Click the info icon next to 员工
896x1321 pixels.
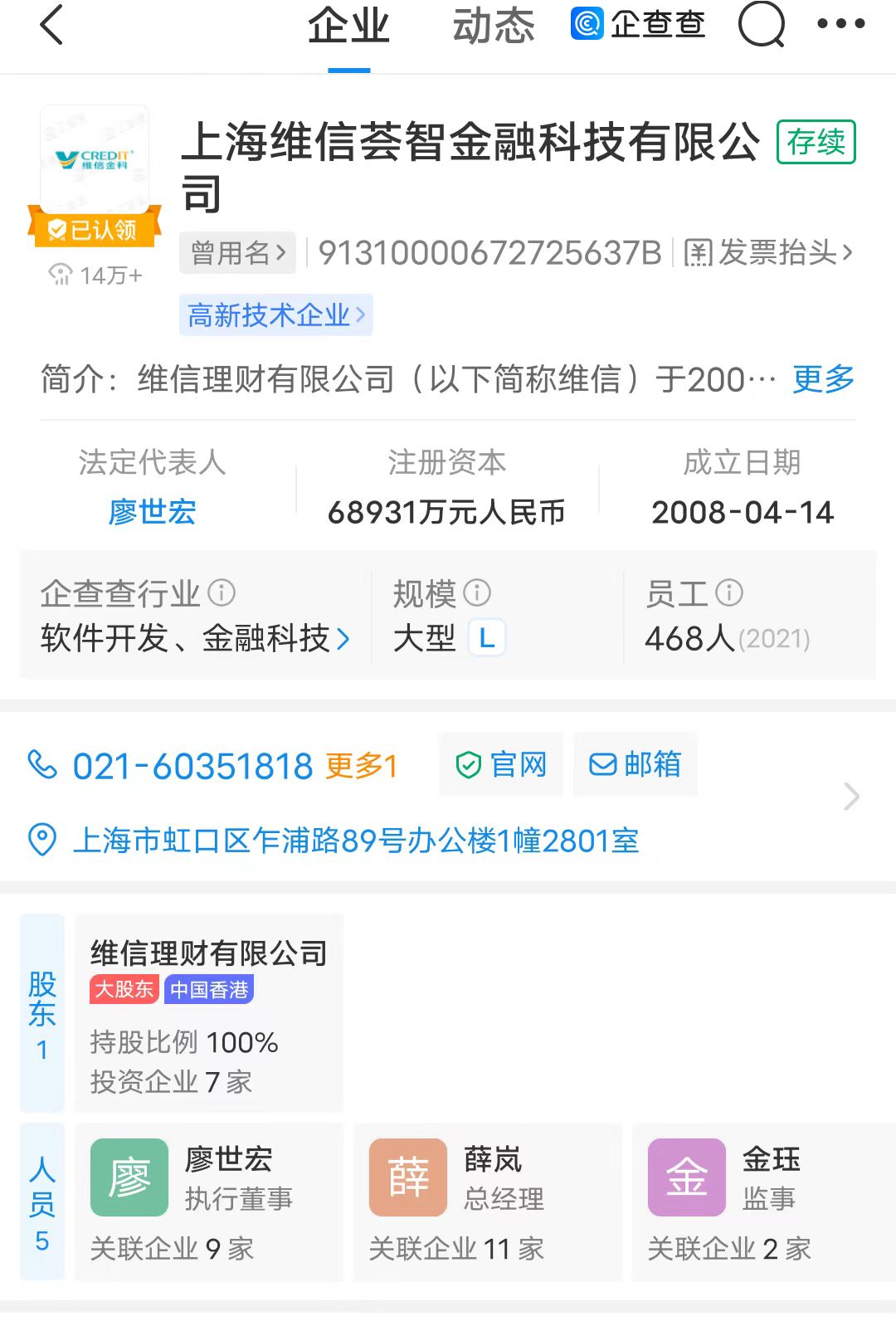click(x=728, y=591)
